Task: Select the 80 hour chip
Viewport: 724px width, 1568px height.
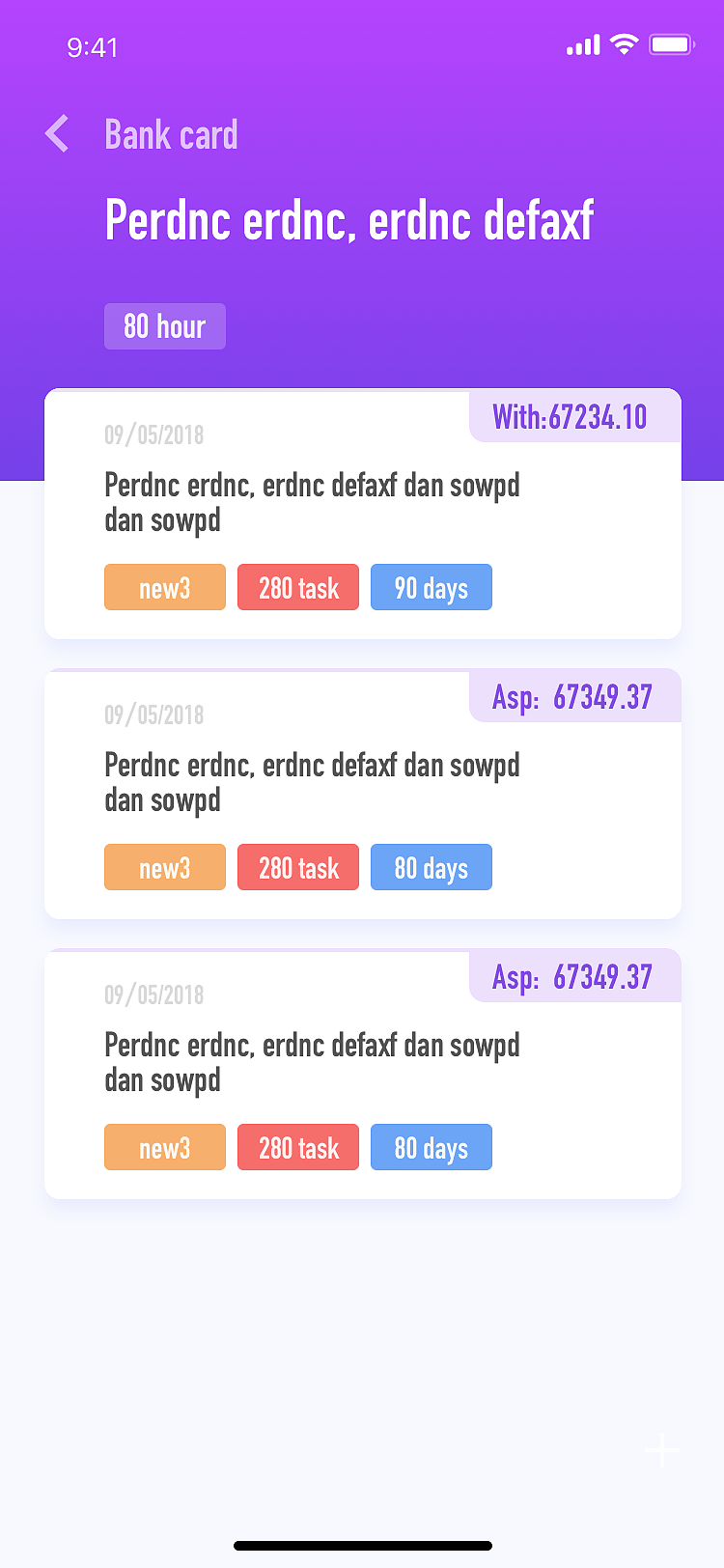Action: [x=165, y=326]
